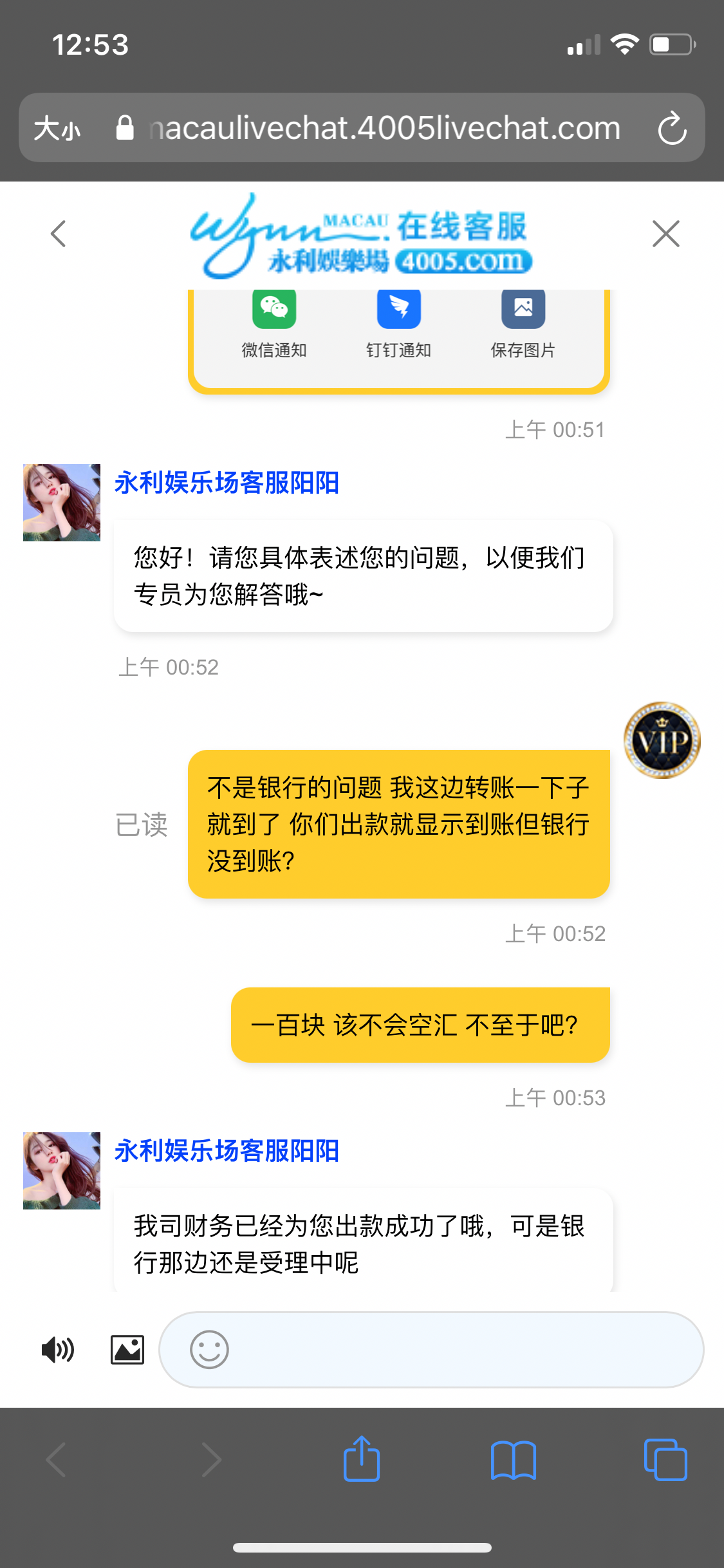Attach a picture to the chat

tap(127, 1350)
